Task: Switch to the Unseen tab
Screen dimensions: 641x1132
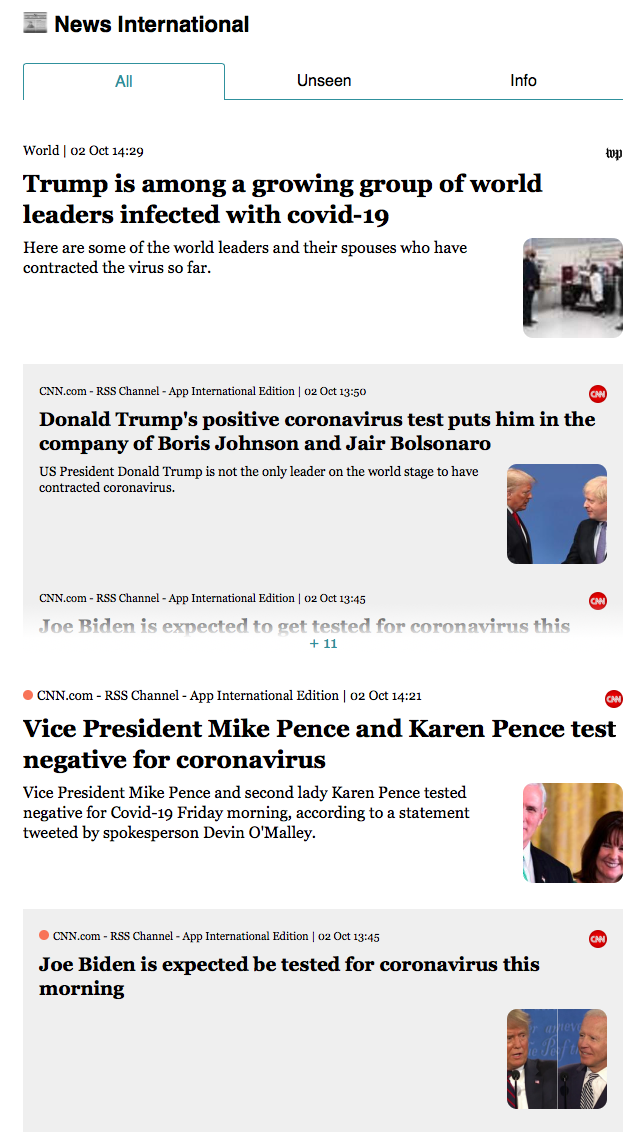Action: tap(323, 81)
